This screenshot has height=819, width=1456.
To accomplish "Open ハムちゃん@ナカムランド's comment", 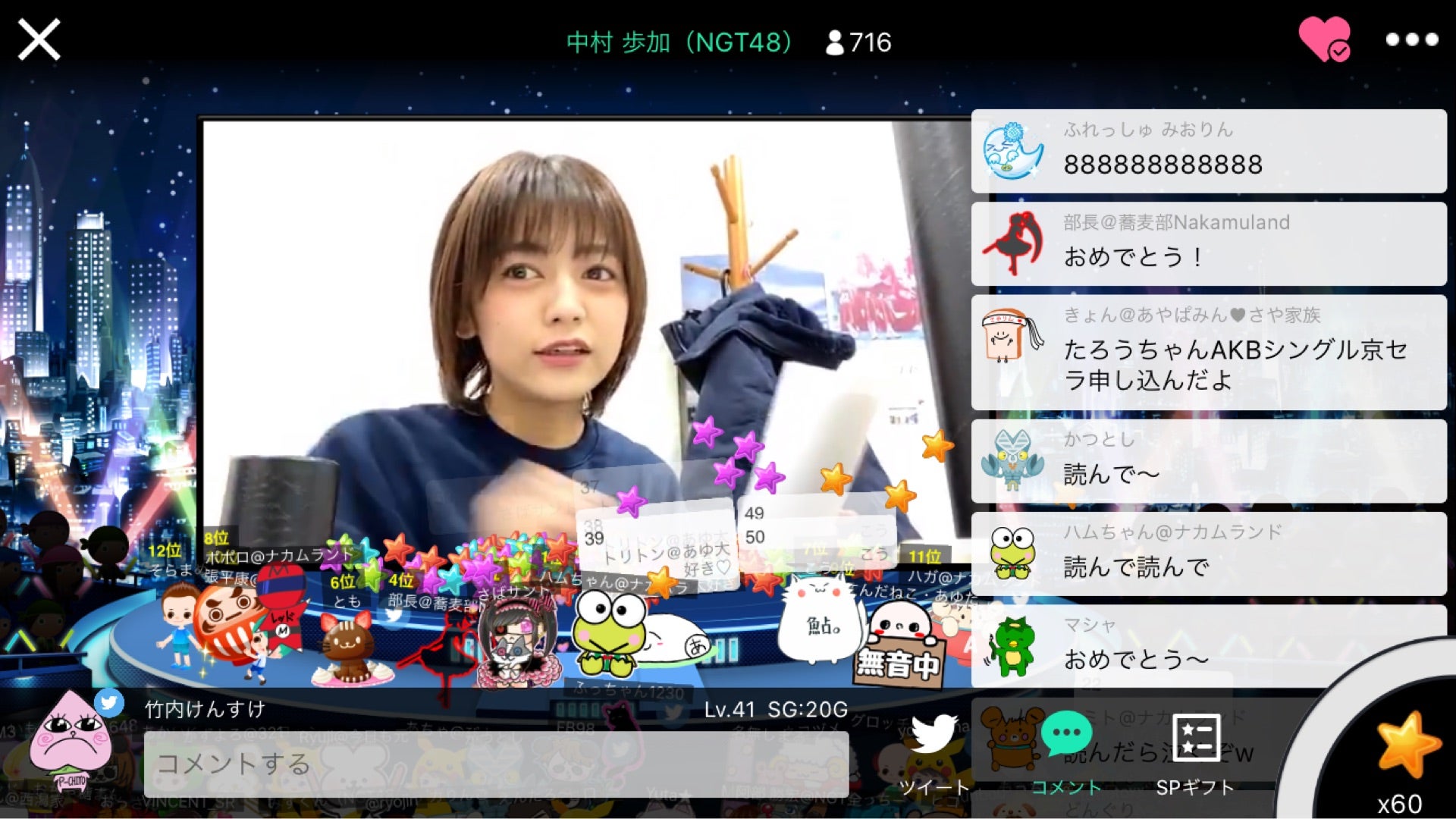I will tap(1209, 554).
